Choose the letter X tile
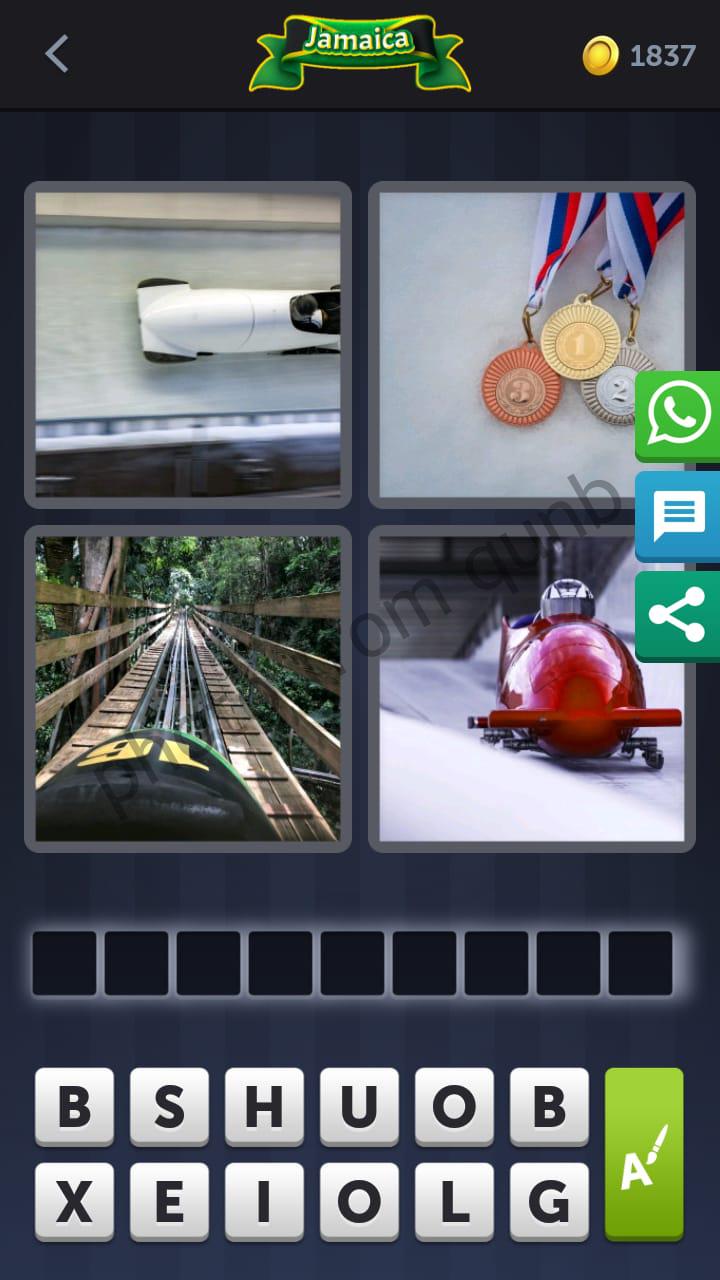This screenshot has height=1280, width=720. [74, 1201]
